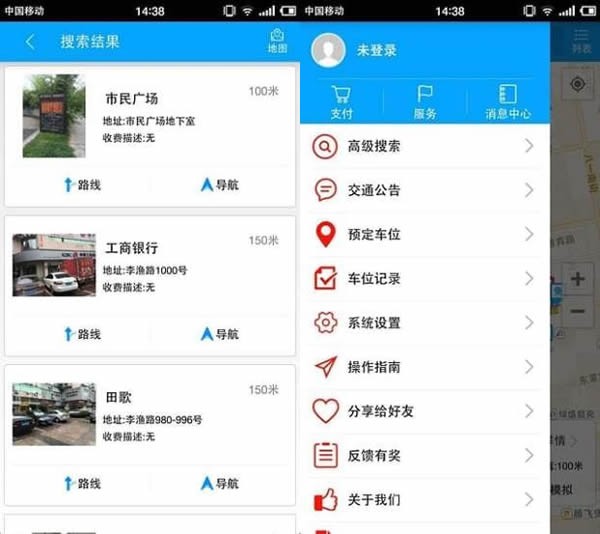Show 路线 to 工商银行

82,334
